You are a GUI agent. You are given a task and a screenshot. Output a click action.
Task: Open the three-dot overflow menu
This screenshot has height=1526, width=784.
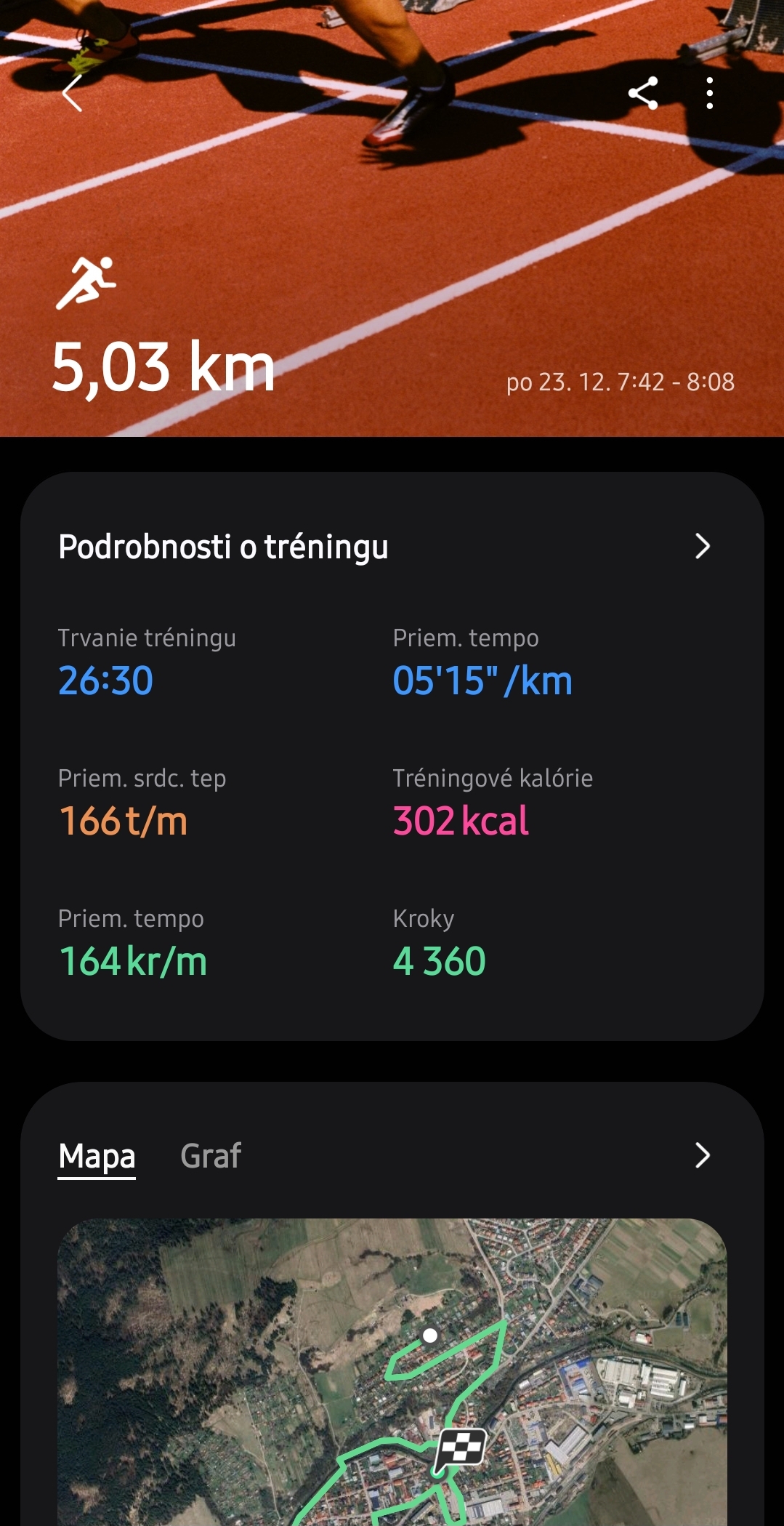click(709, 94)
